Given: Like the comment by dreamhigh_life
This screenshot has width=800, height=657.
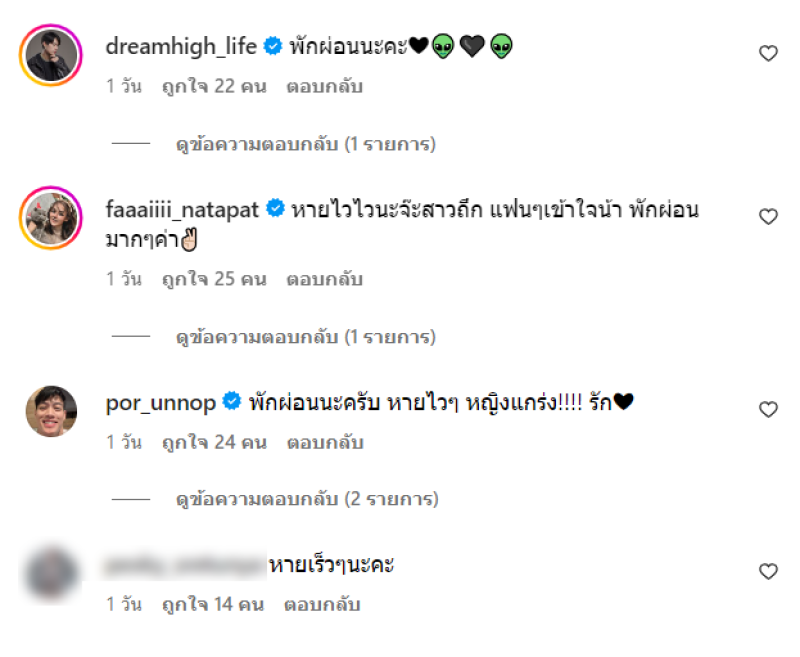Looking at the screenshot, I should (768, 54).
